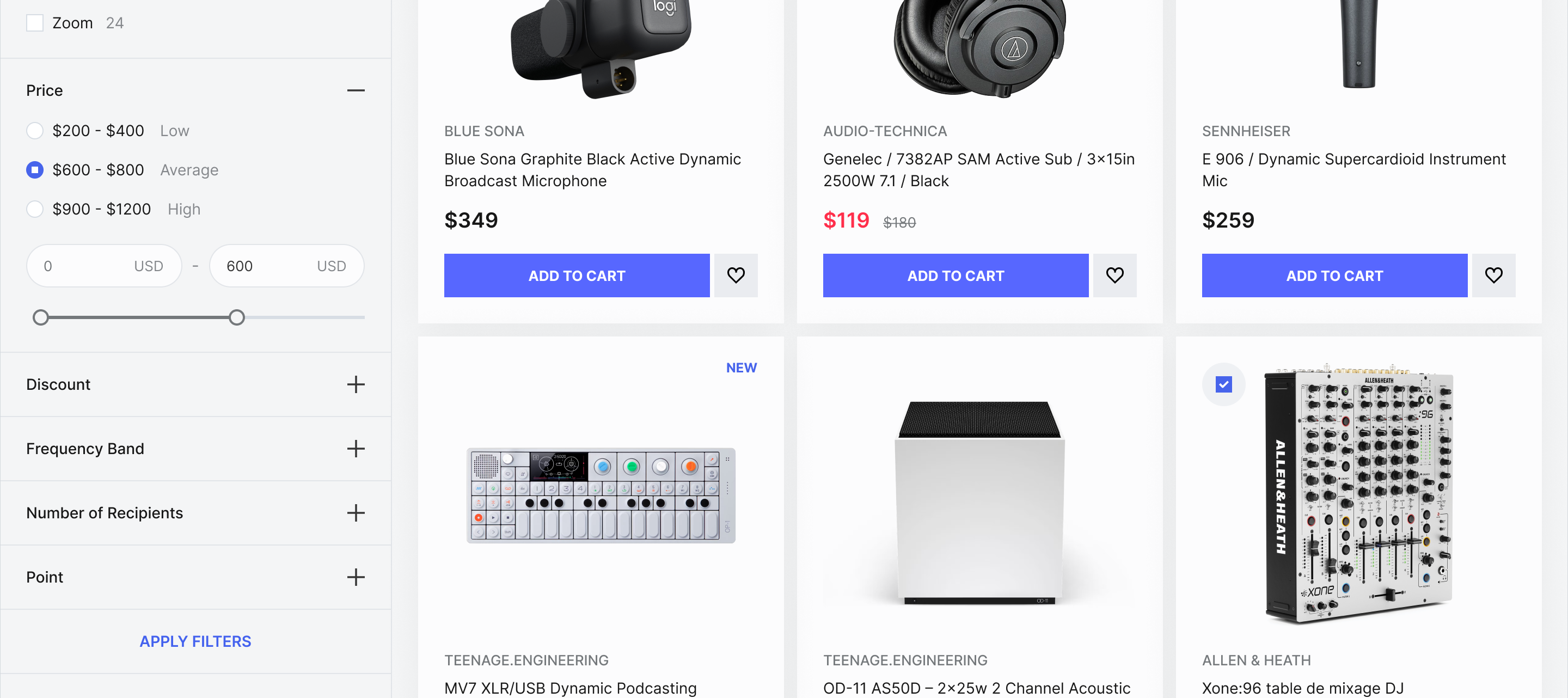Viewport: 1568px width, 698px height.
Task: Favorite the Sennheiser E 906 mic
Action: pos(1493,275)
